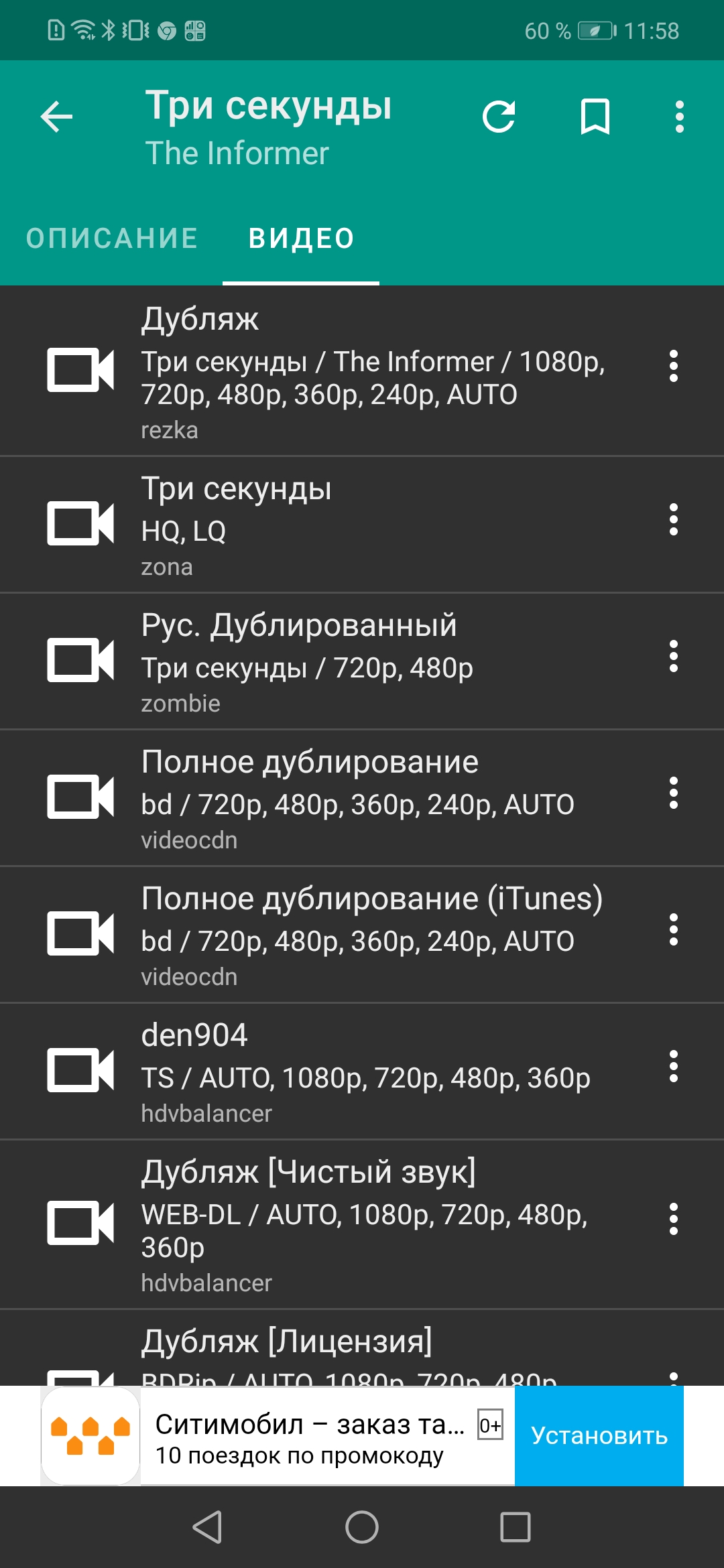724x1568 pixels.
Task: Tap the system home button
Action: click(362, 1528)
